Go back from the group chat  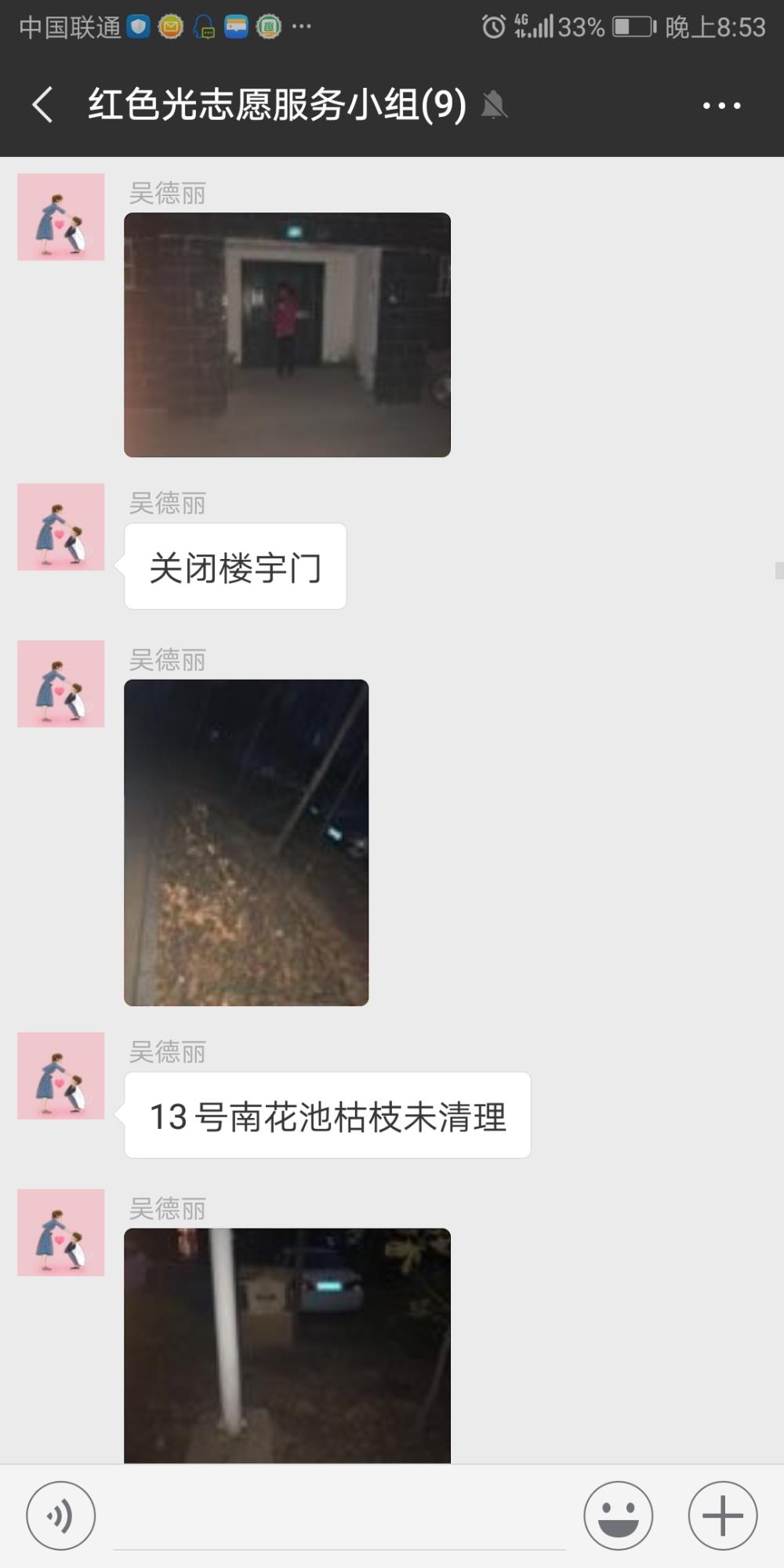43,104
